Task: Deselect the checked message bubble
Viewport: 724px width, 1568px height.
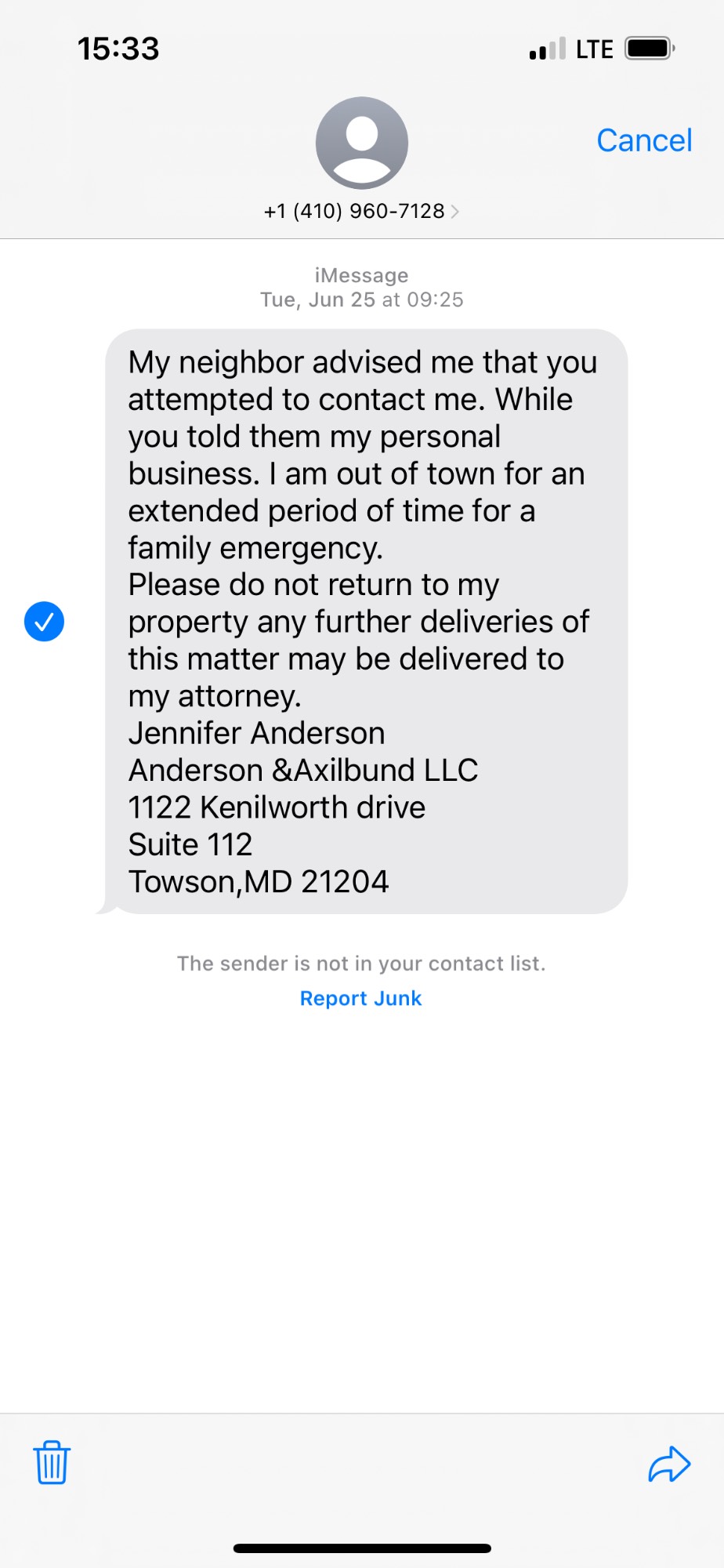Action: pos(44,622)
